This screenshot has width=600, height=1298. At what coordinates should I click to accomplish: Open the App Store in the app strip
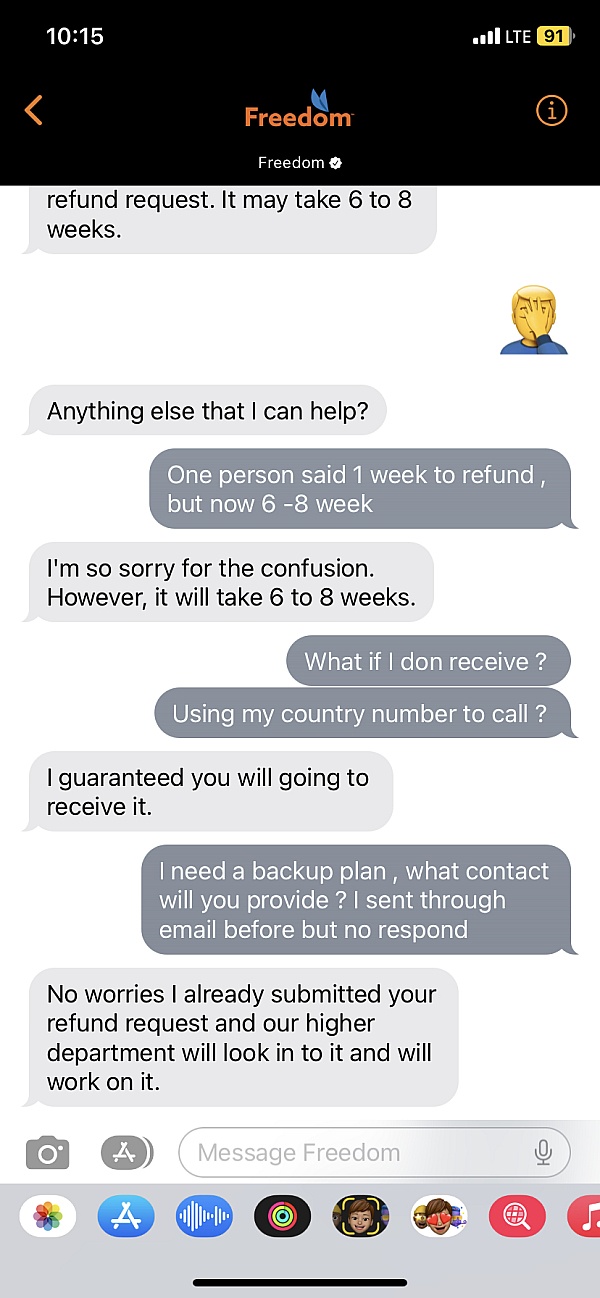tap(126, 1217)
